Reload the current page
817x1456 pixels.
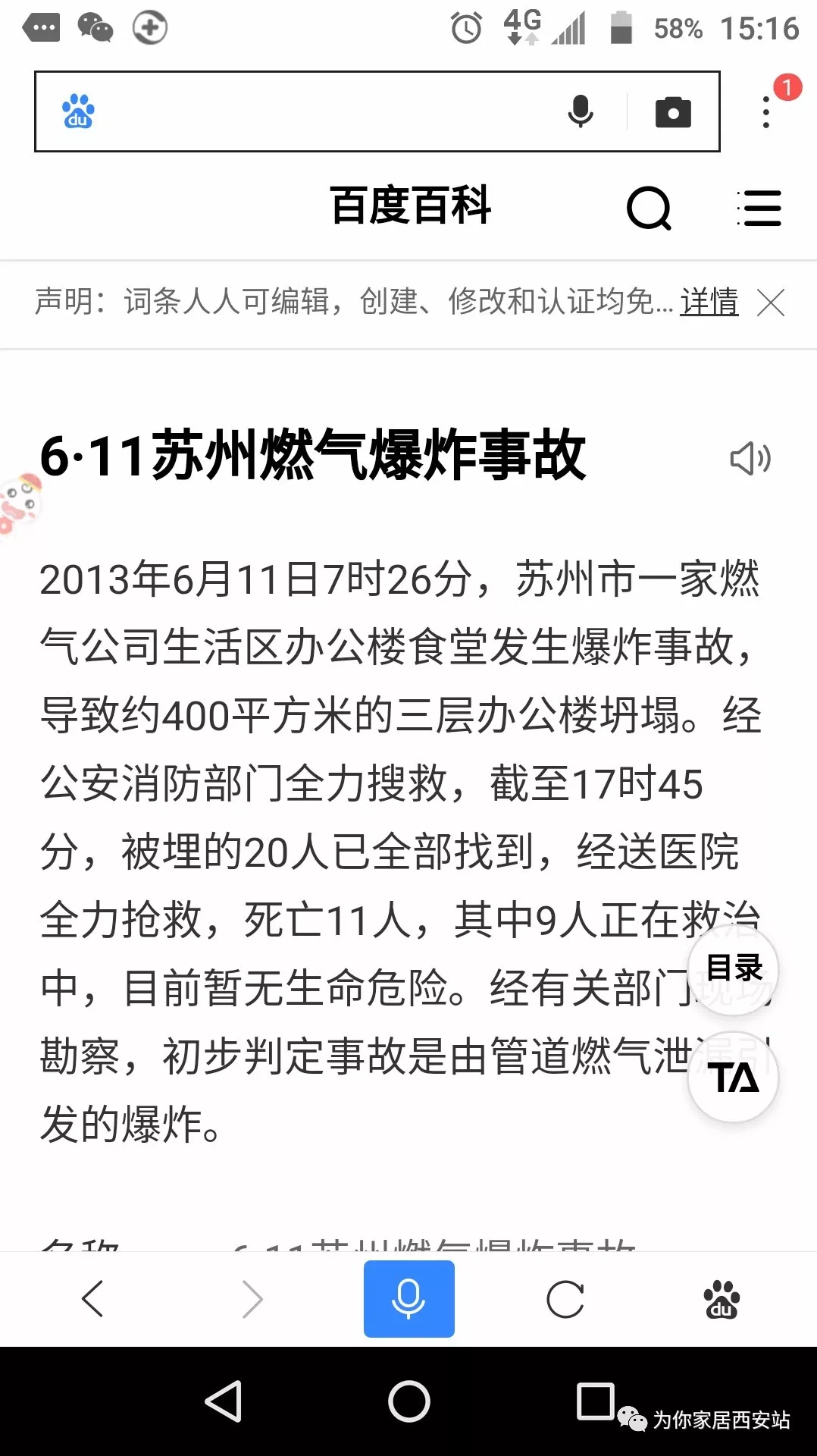coord(565,1299)
